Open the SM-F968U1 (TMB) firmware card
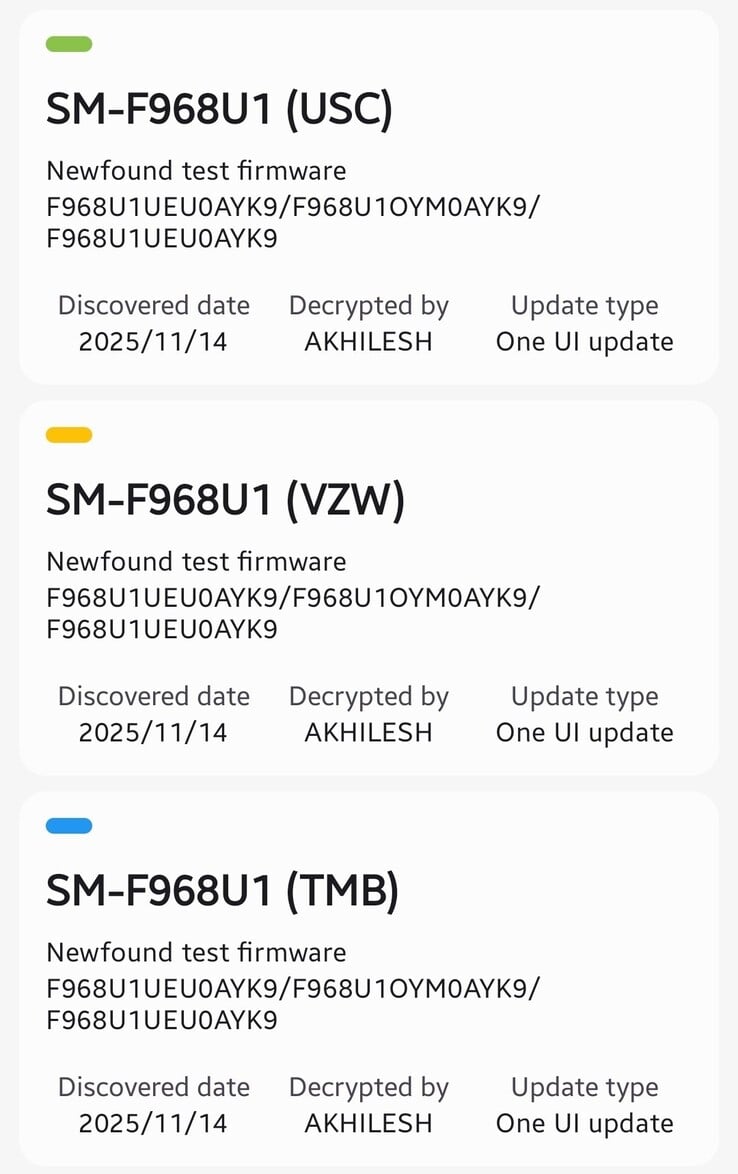The image size is (738, 1174). tap(368, 978)
